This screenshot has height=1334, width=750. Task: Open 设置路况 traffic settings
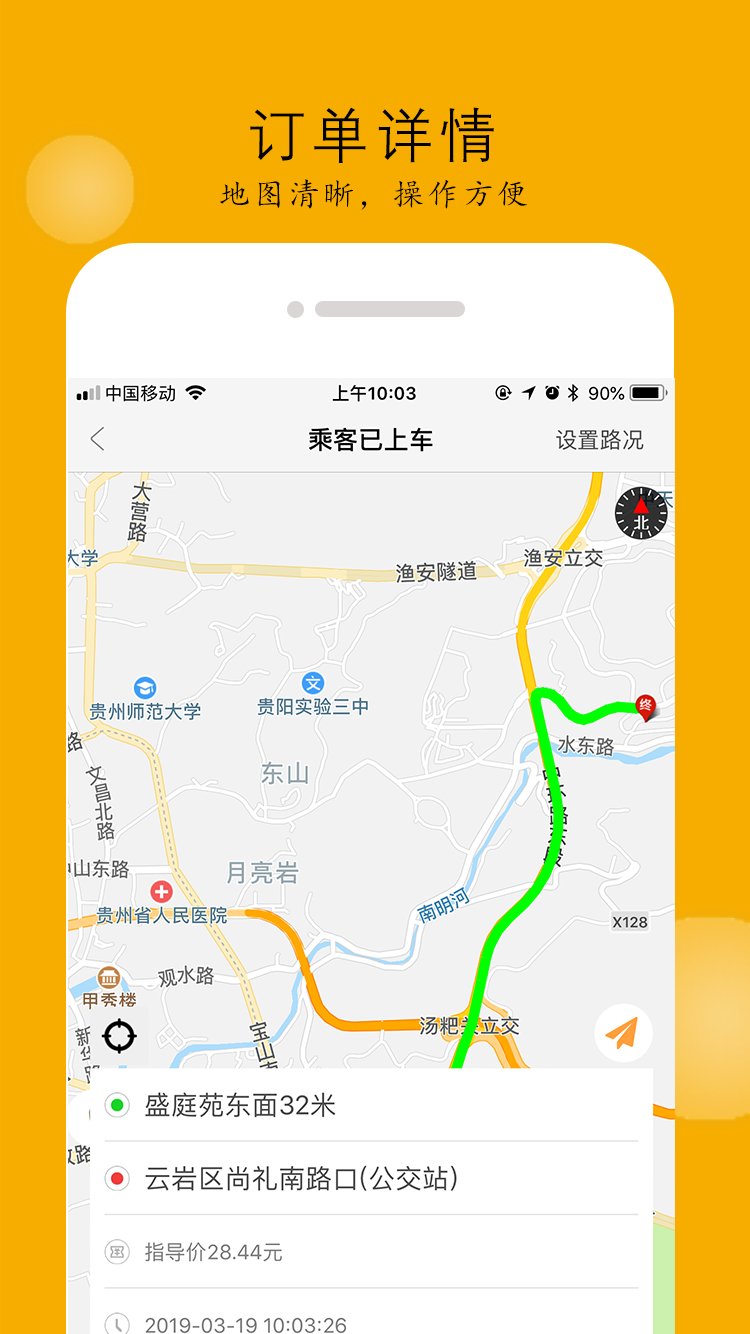(598, 440)
